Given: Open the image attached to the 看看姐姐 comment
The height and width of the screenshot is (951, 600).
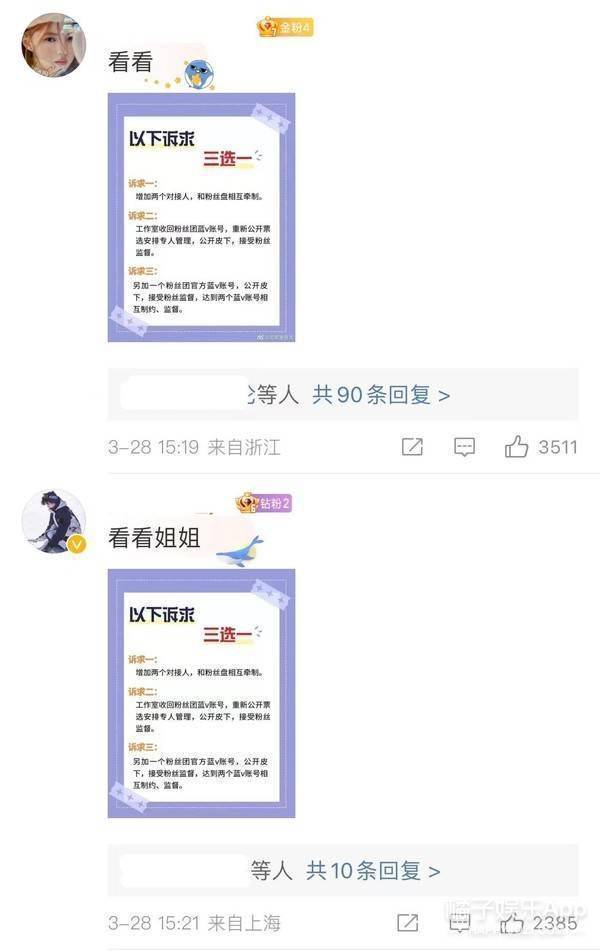Looking at the screenshot, I should (201, 692).
